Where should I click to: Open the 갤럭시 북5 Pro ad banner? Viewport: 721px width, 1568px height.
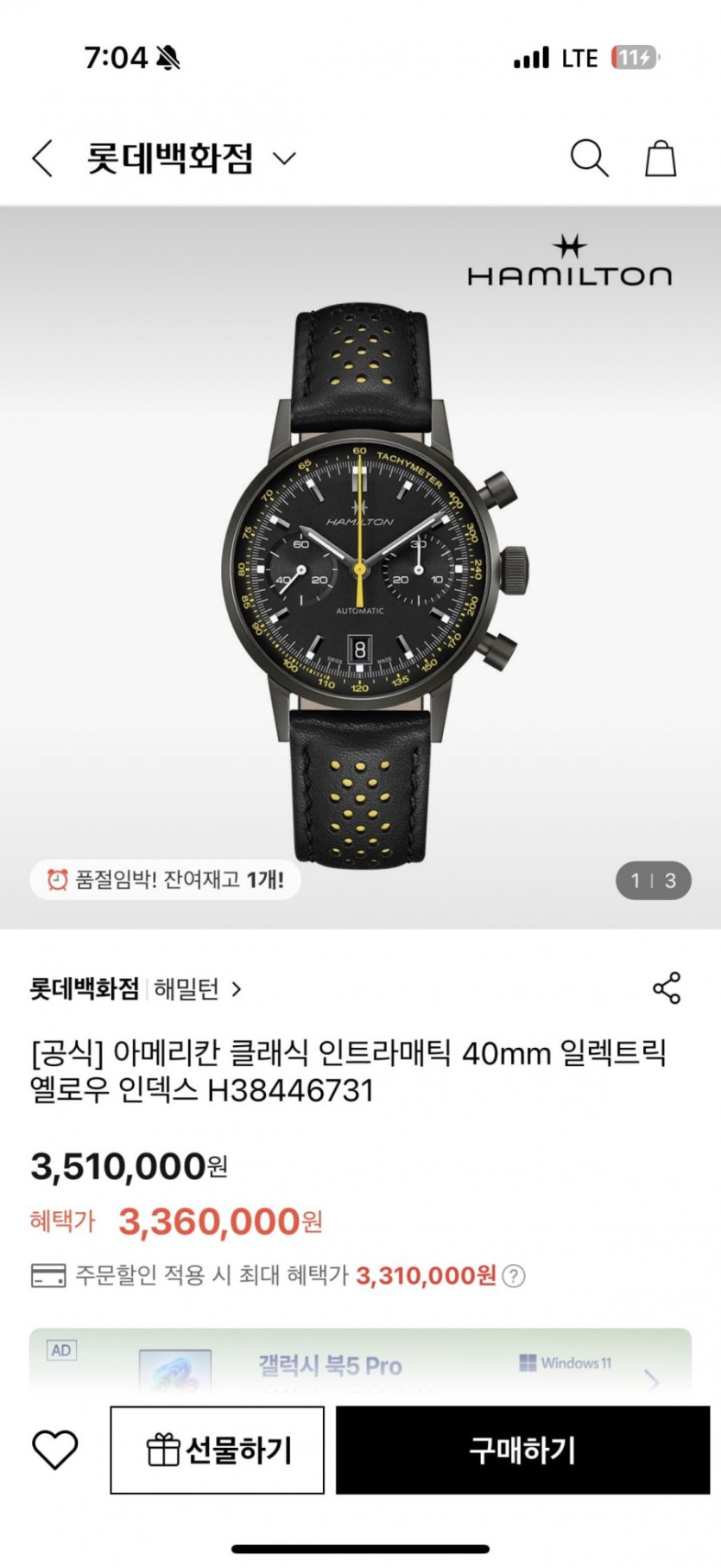[360, 1360]
